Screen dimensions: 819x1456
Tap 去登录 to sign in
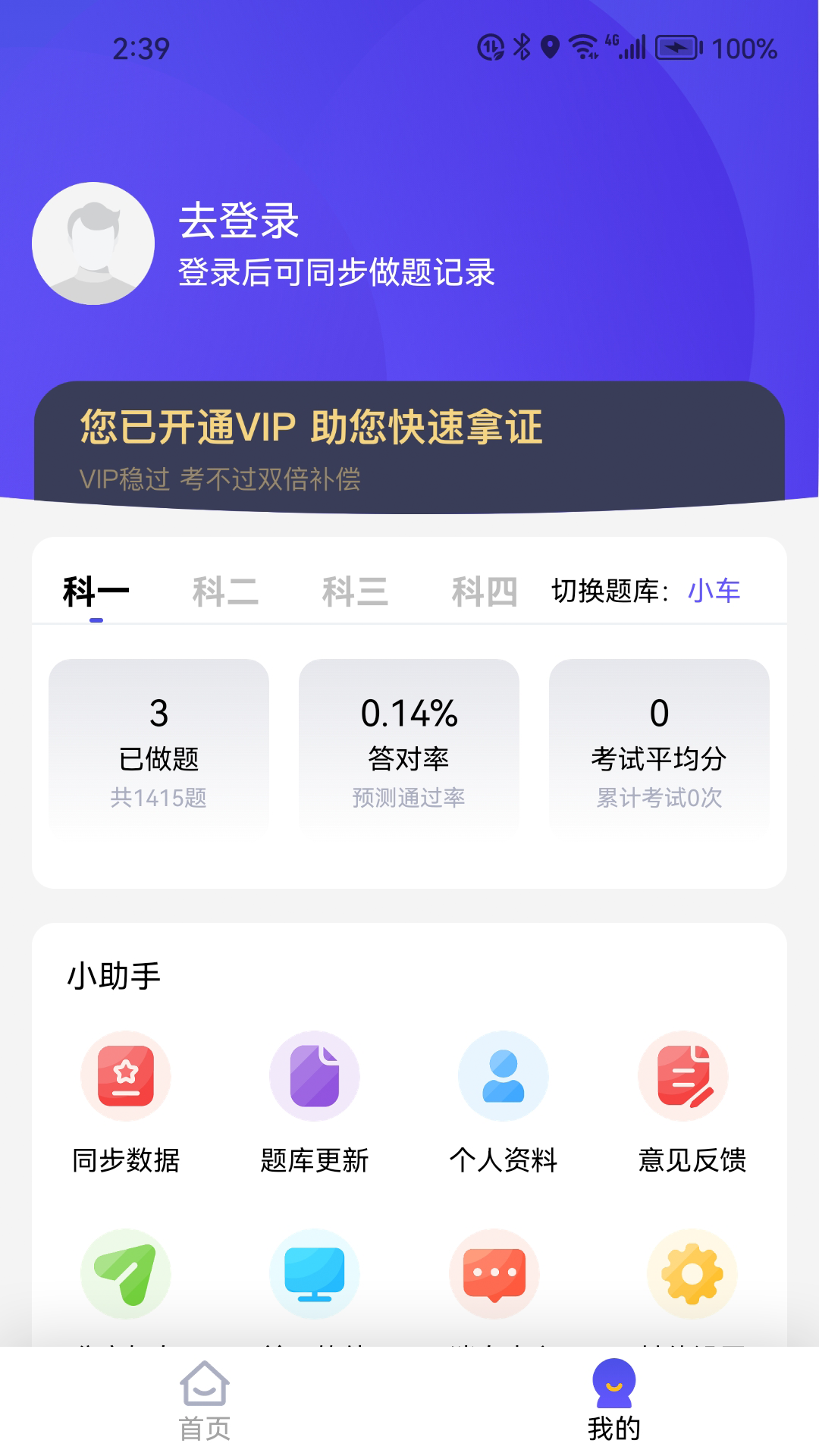point(239,221)
